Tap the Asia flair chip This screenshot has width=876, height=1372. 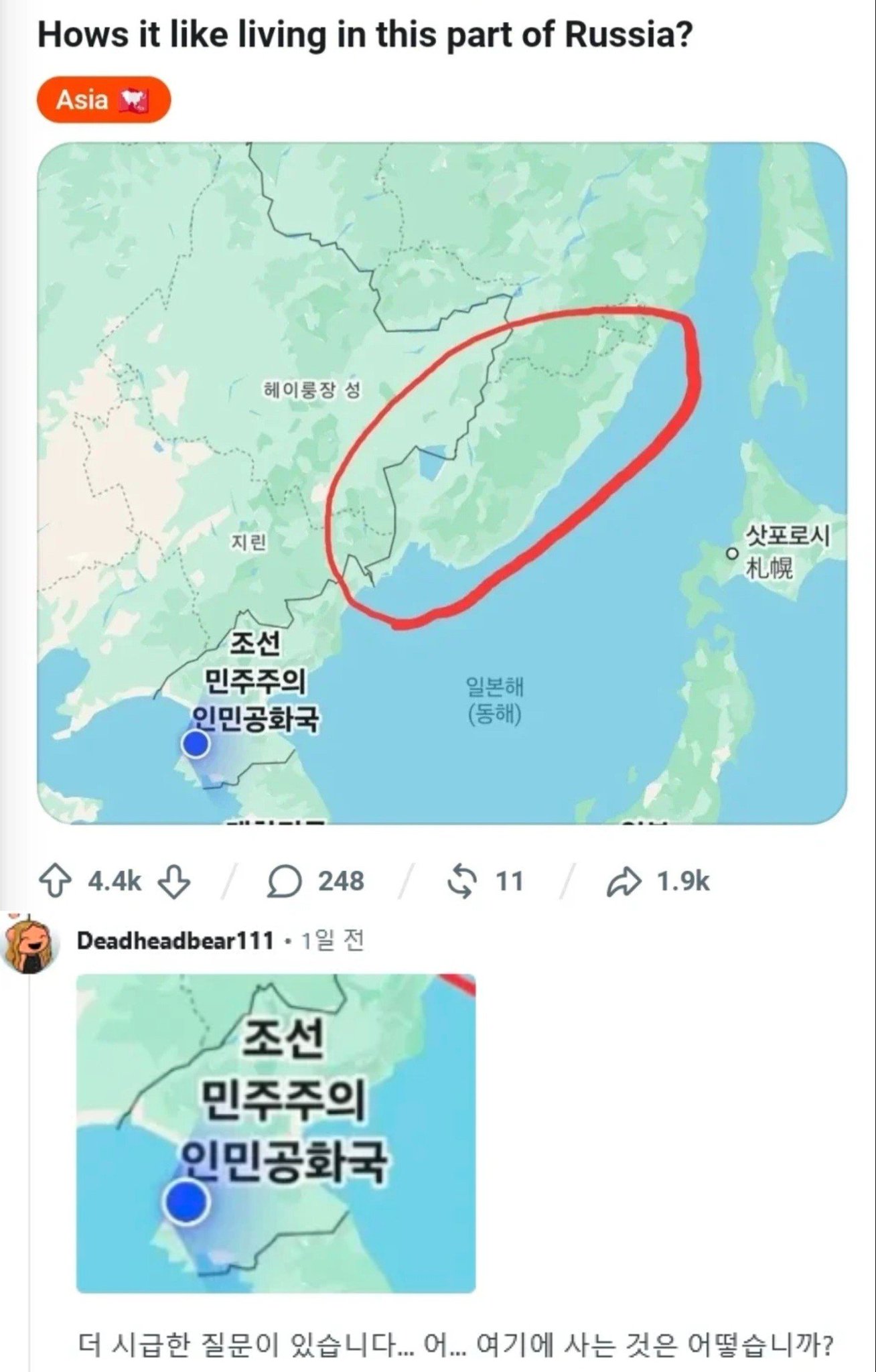(x=104, y=100)
